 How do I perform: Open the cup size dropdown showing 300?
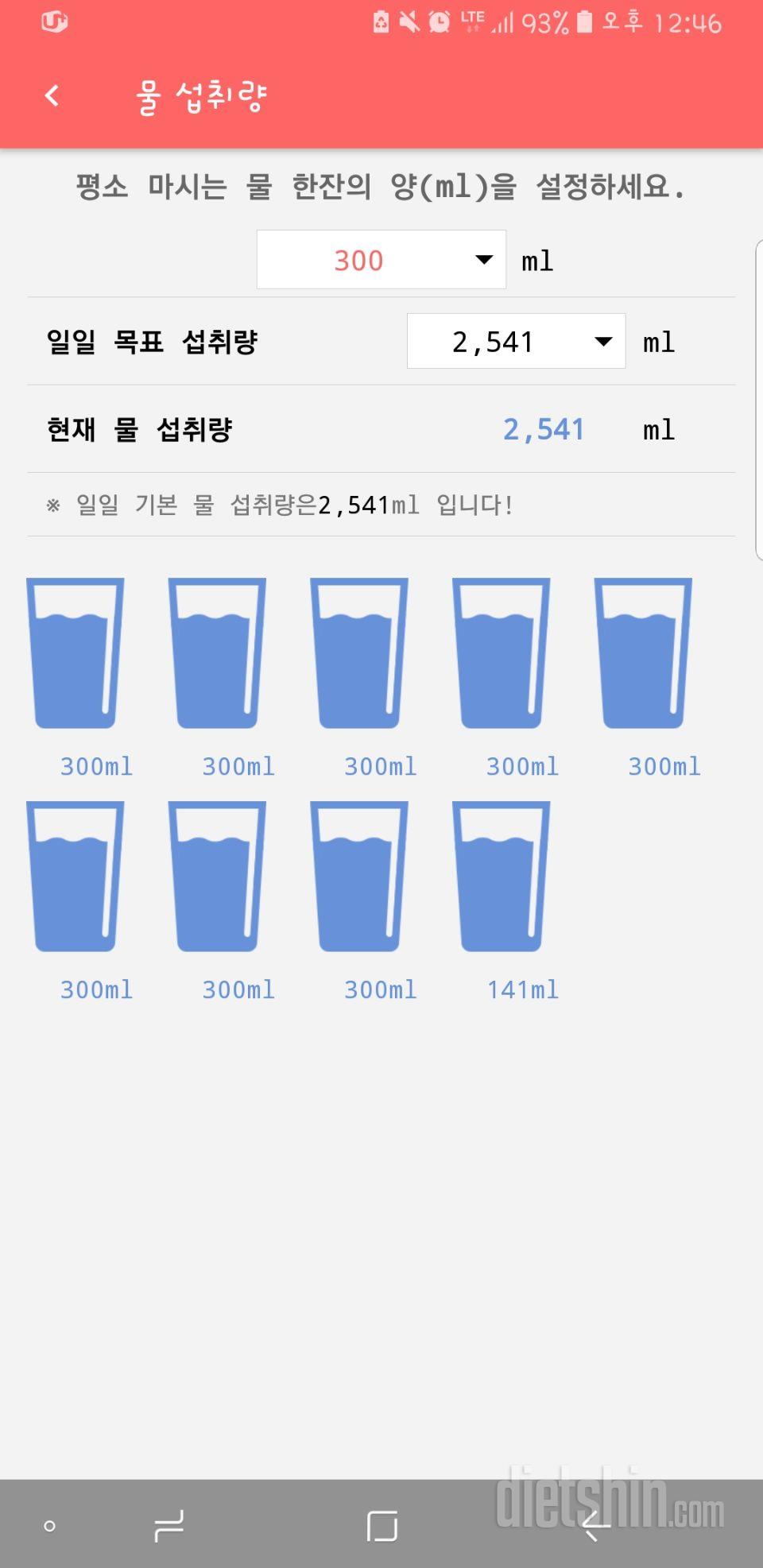(x=381, y=259)
